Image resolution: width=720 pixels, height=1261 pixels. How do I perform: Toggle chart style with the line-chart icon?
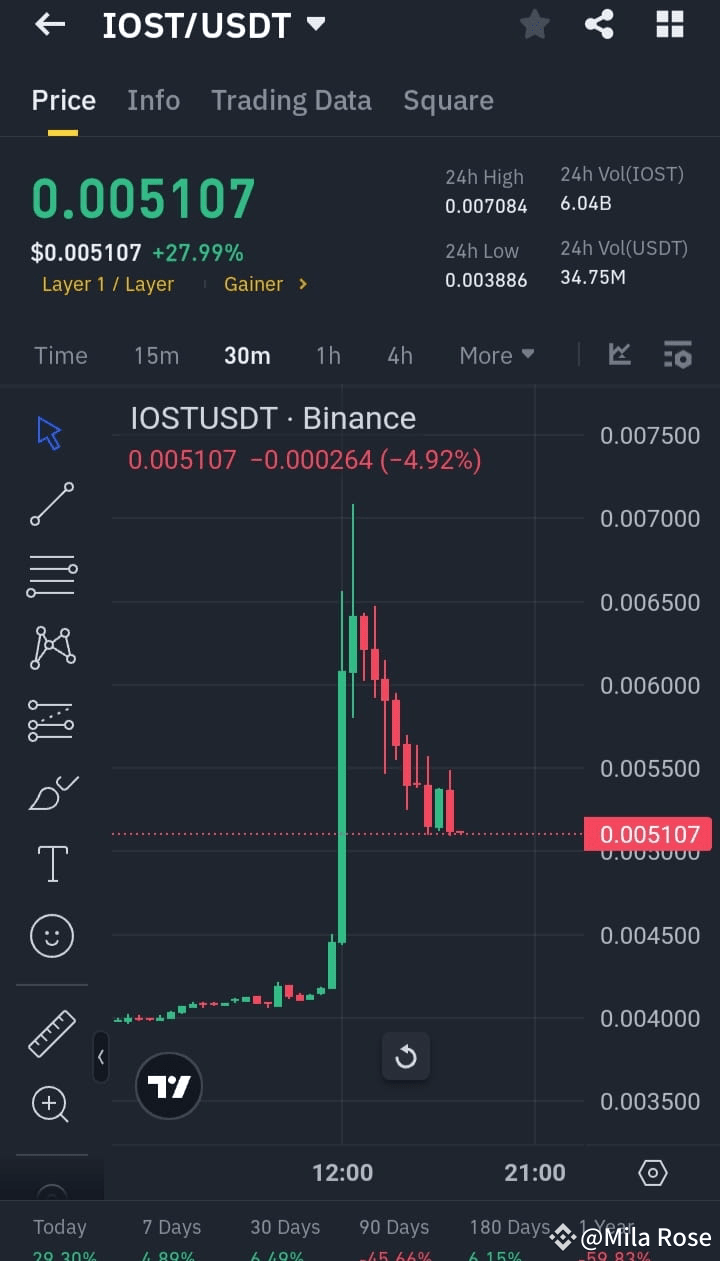(x=620, y=355)
